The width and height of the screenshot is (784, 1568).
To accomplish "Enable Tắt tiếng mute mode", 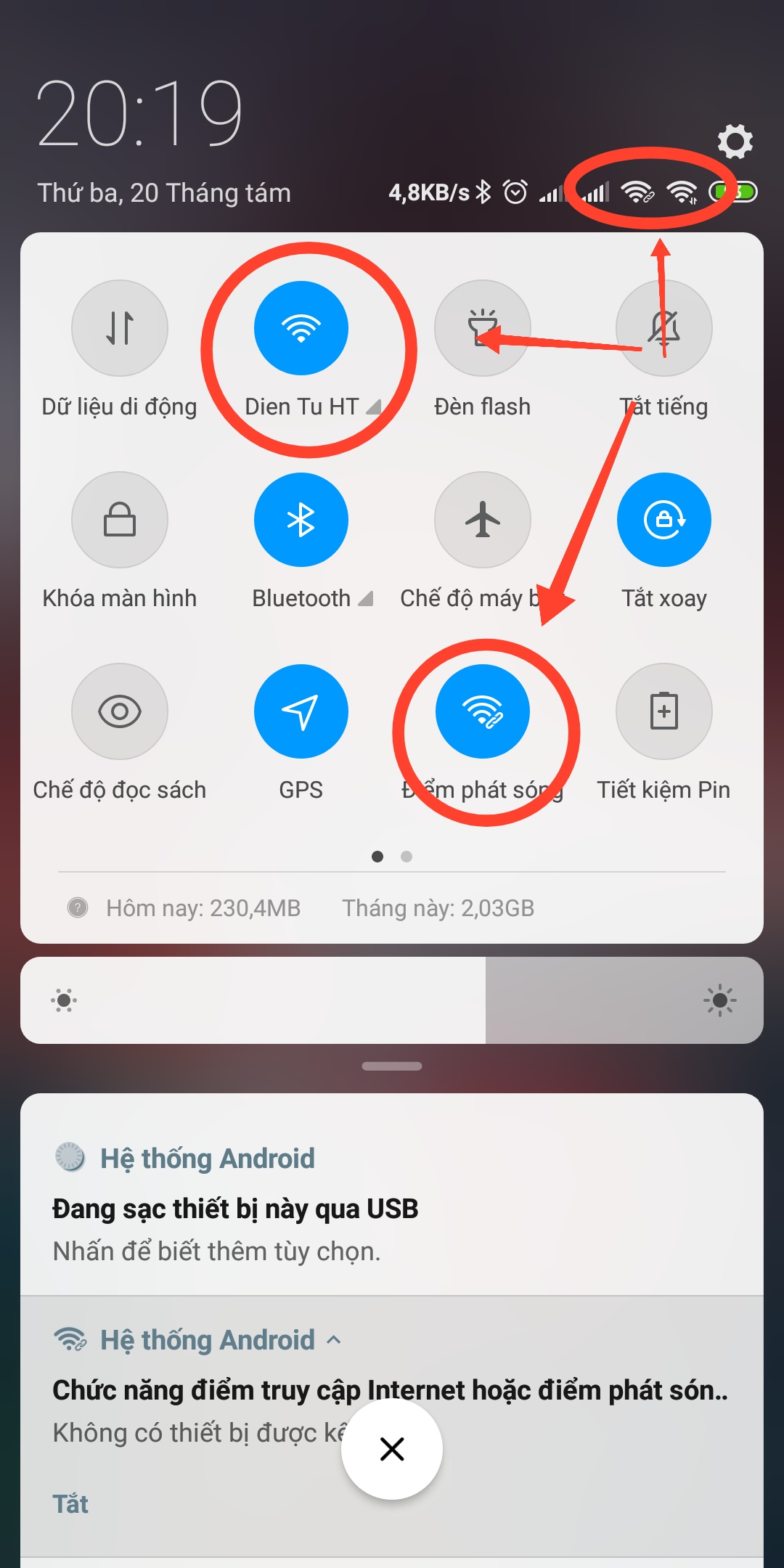I will (x=664, y=328).
